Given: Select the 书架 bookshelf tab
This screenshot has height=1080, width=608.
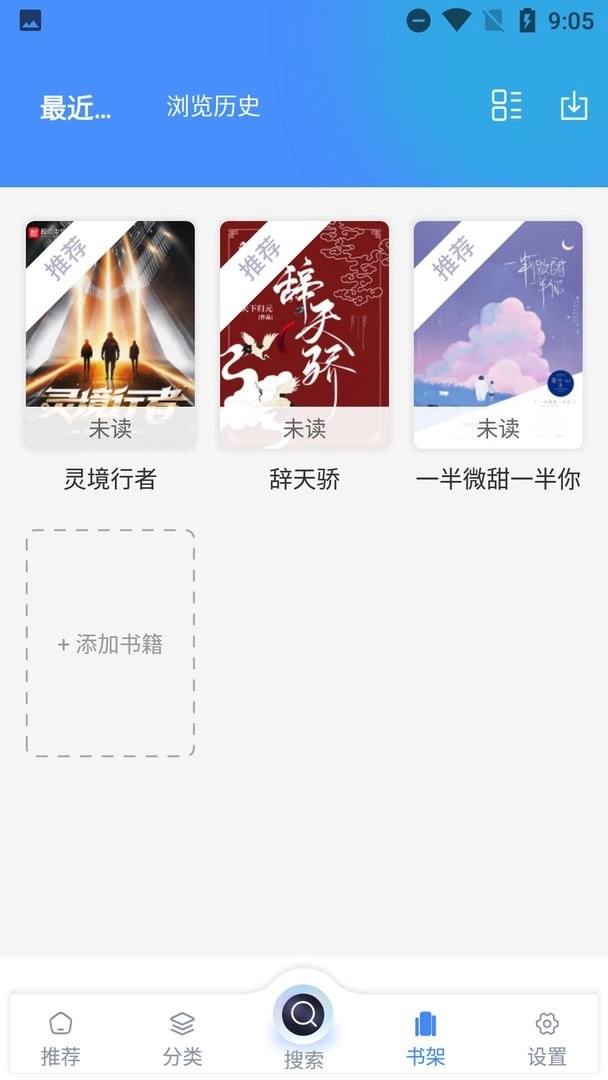Looking at the screenshot, I should pyautogui.click(x=425, y=1037).
